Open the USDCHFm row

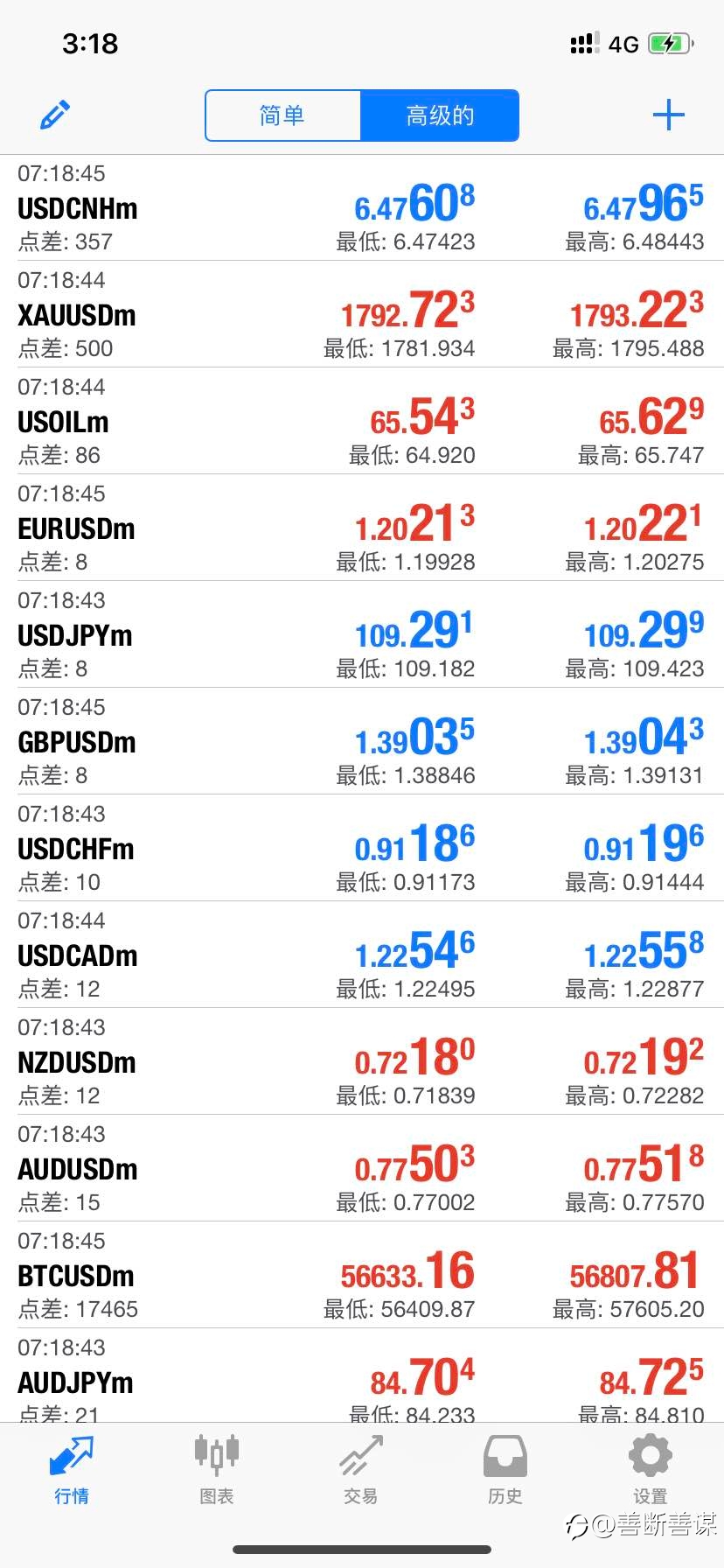362,849
